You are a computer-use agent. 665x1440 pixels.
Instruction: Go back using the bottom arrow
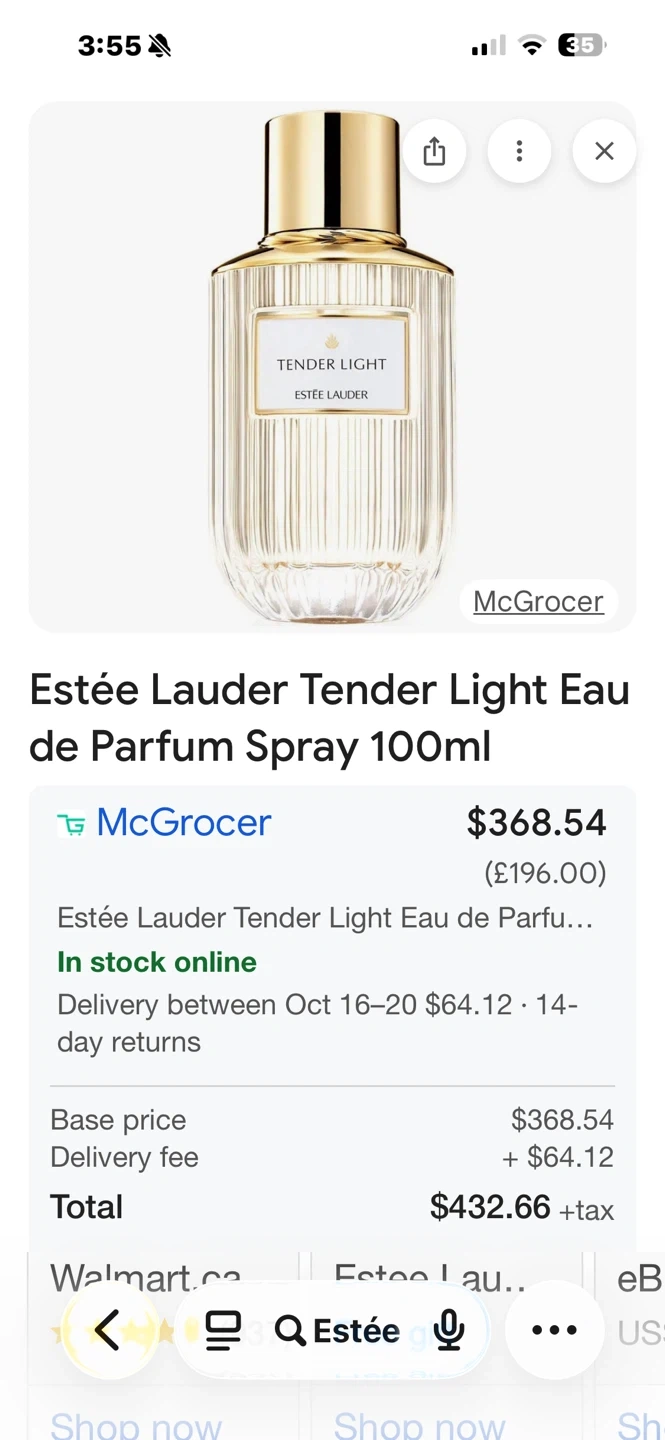[108, 1330]
